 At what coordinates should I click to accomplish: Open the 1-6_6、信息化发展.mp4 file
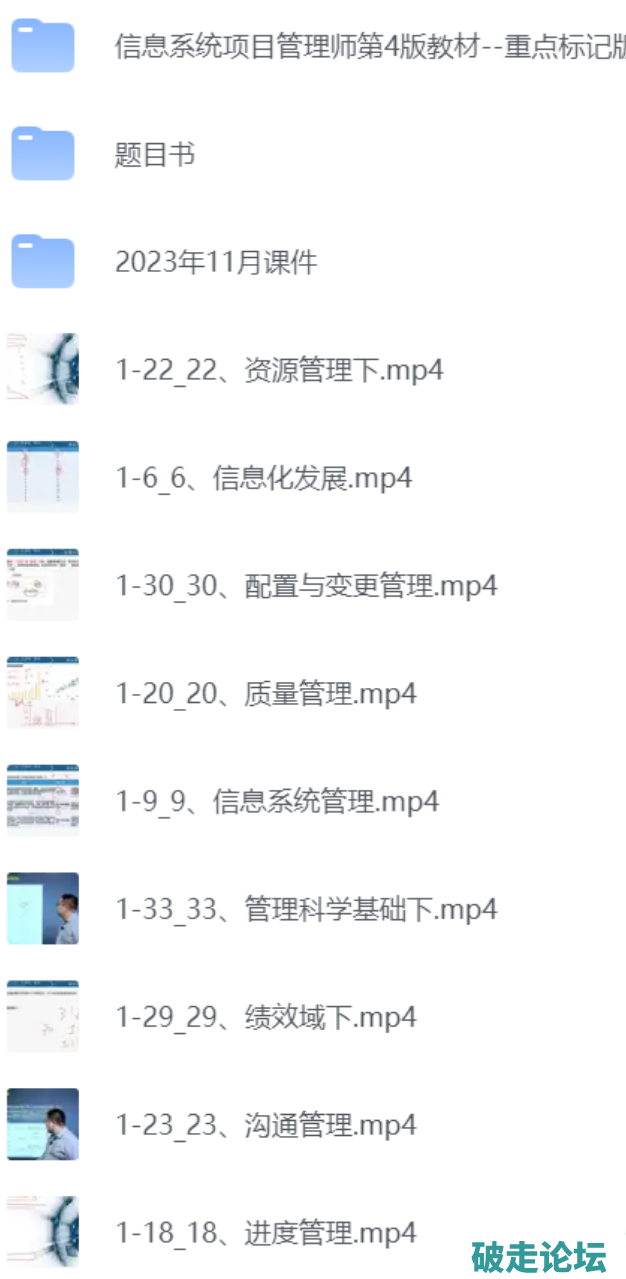point(264,478)
